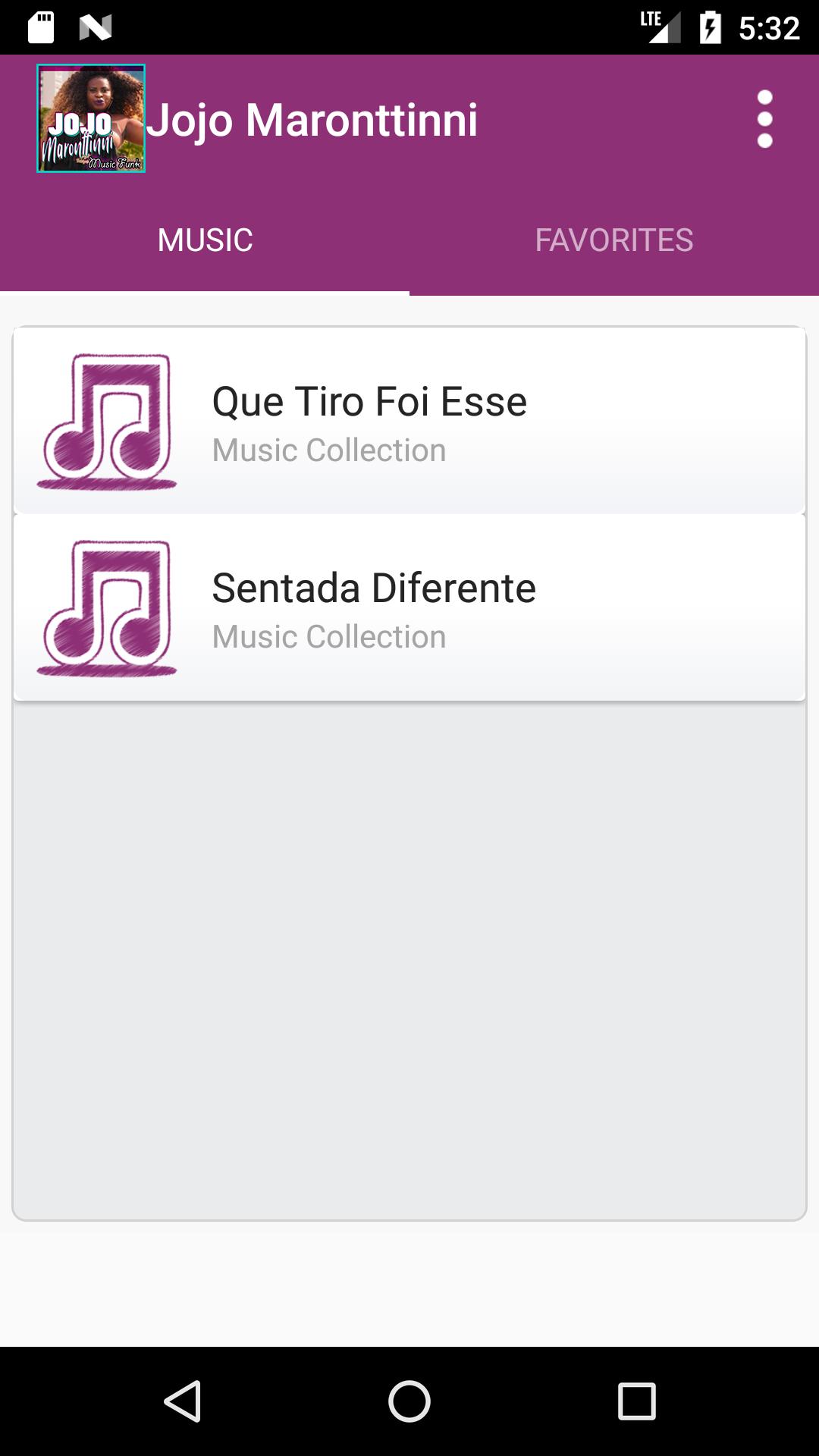Select the Music tab
The height and width of the screenshot is (1456, 819).
point(205,240)
